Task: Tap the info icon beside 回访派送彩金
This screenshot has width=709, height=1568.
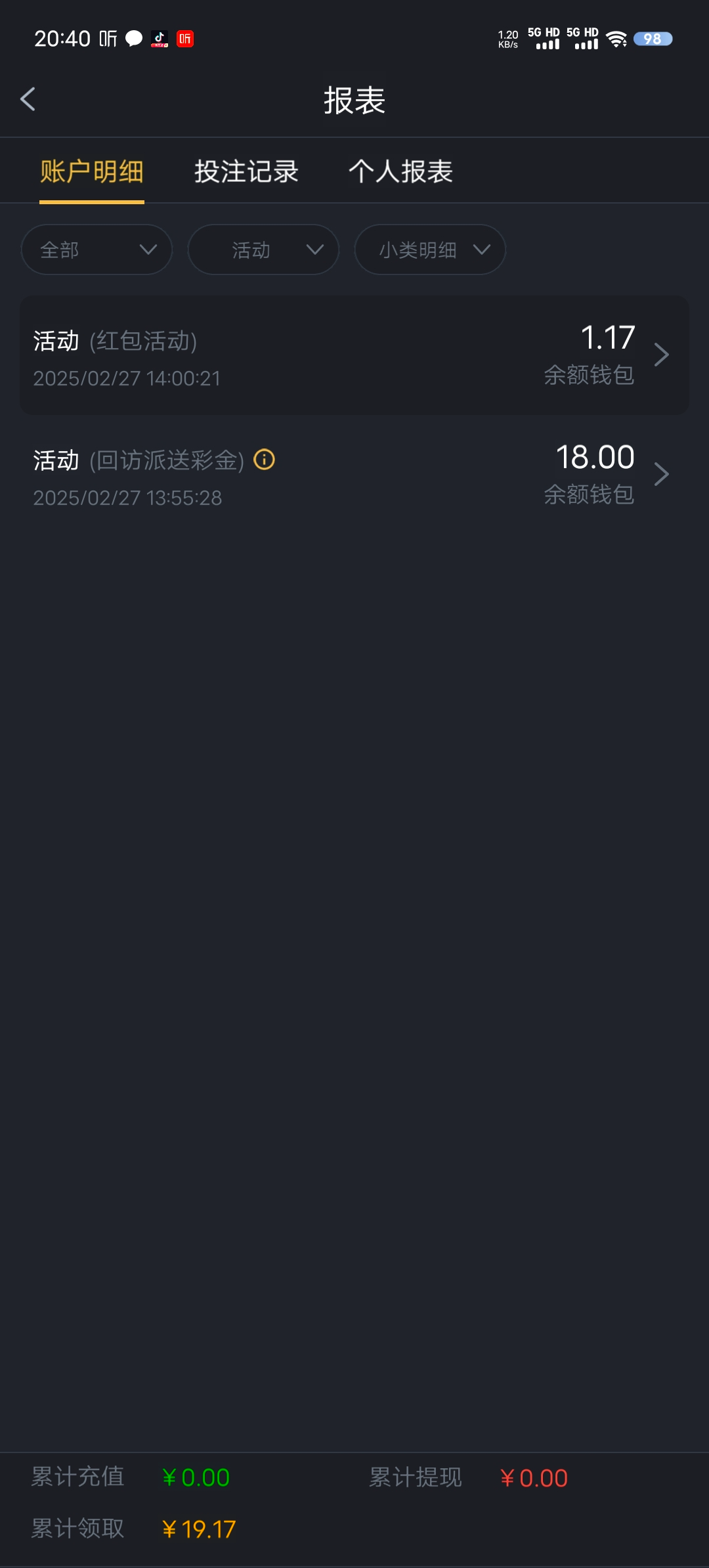Action: tap(265, 460)
